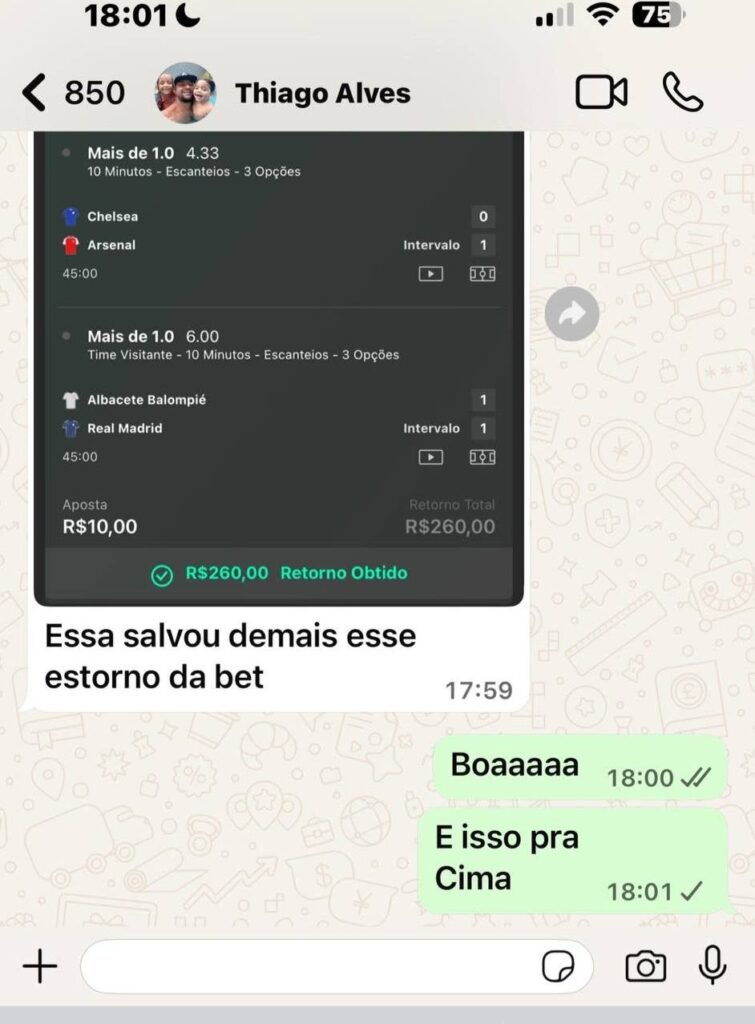Open the sticker picker
This screenshot has height=1024, width=755.
click(x=558, y=966)
